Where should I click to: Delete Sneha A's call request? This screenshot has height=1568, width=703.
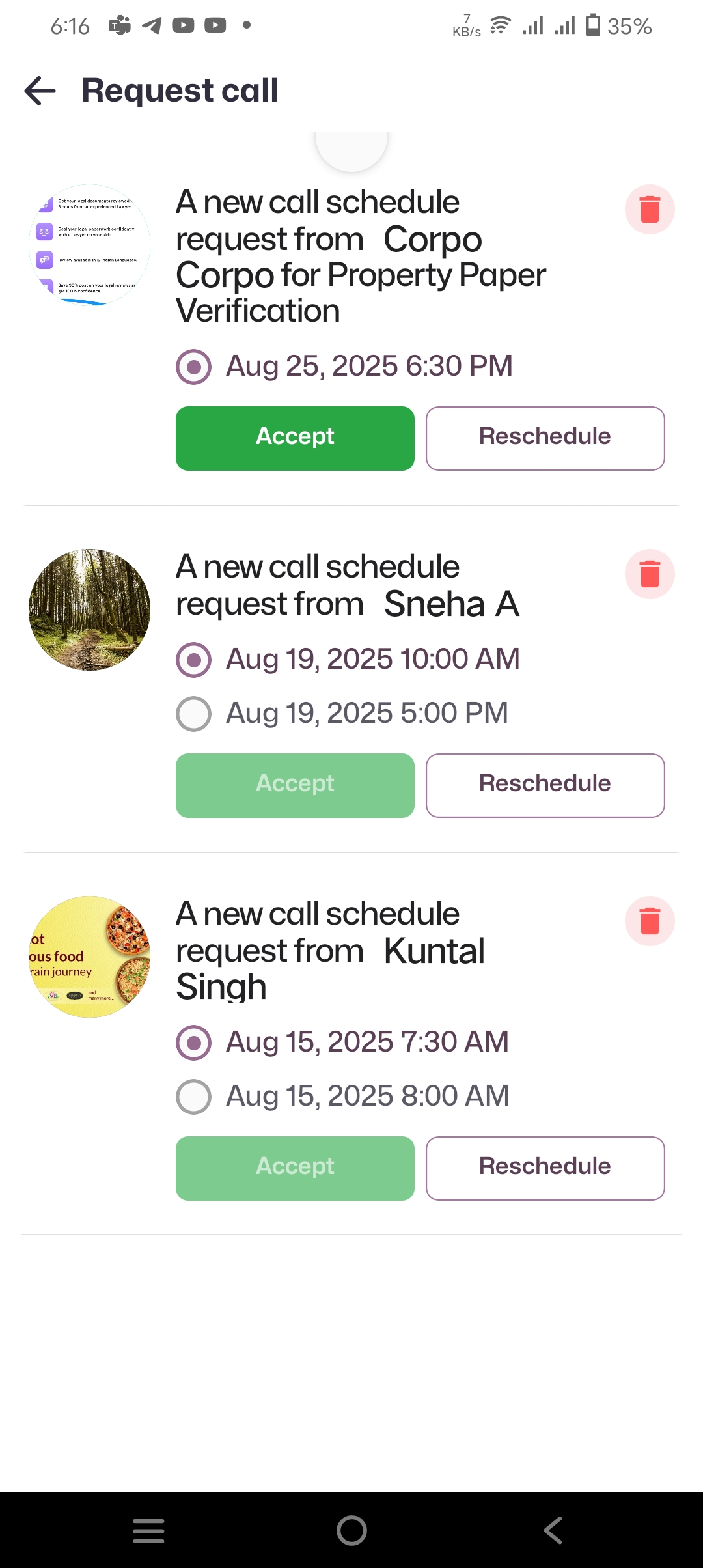pos(649,574)
